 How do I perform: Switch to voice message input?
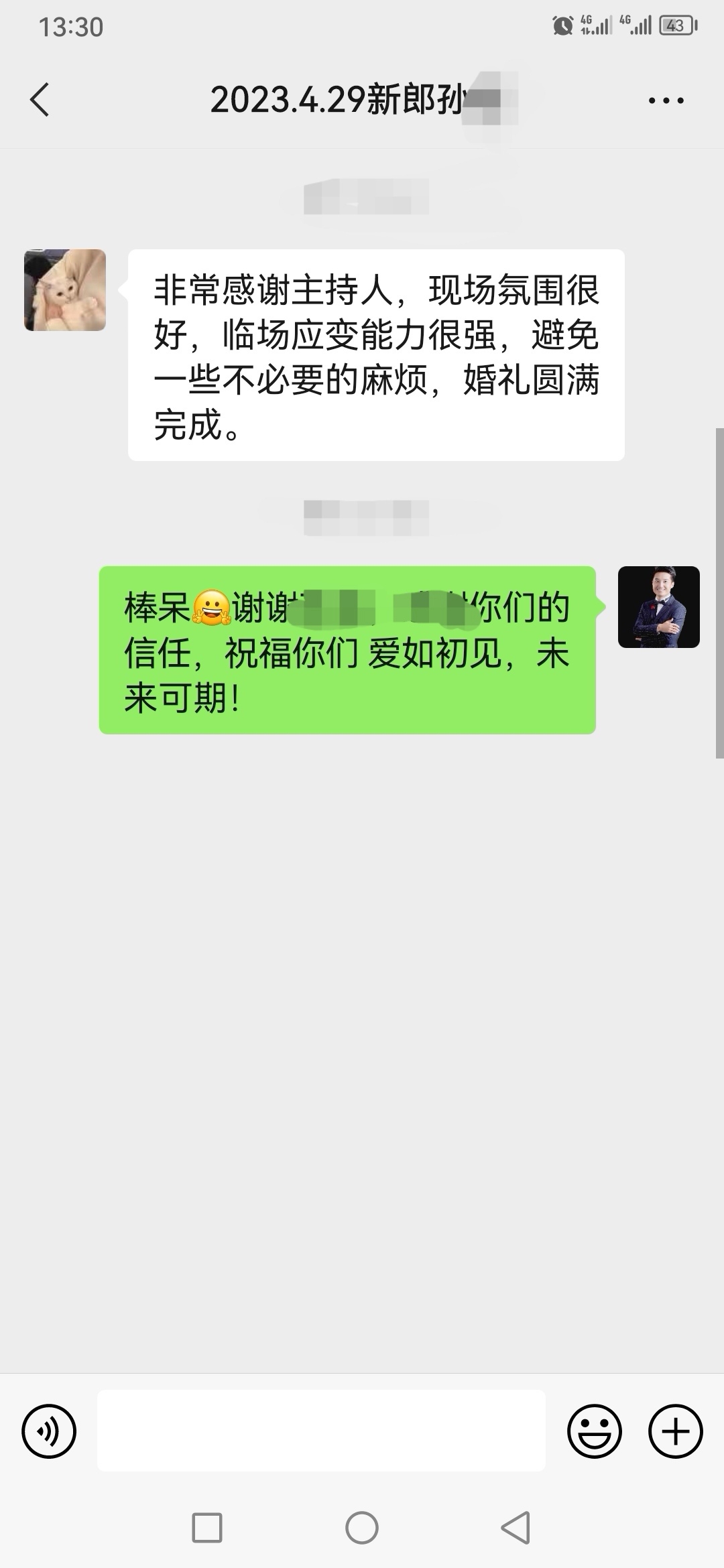49,1431
